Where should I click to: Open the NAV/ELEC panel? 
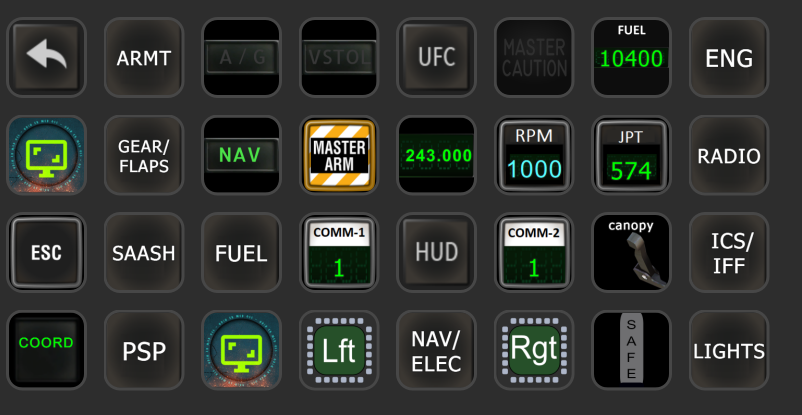click(x=437, y=351)
